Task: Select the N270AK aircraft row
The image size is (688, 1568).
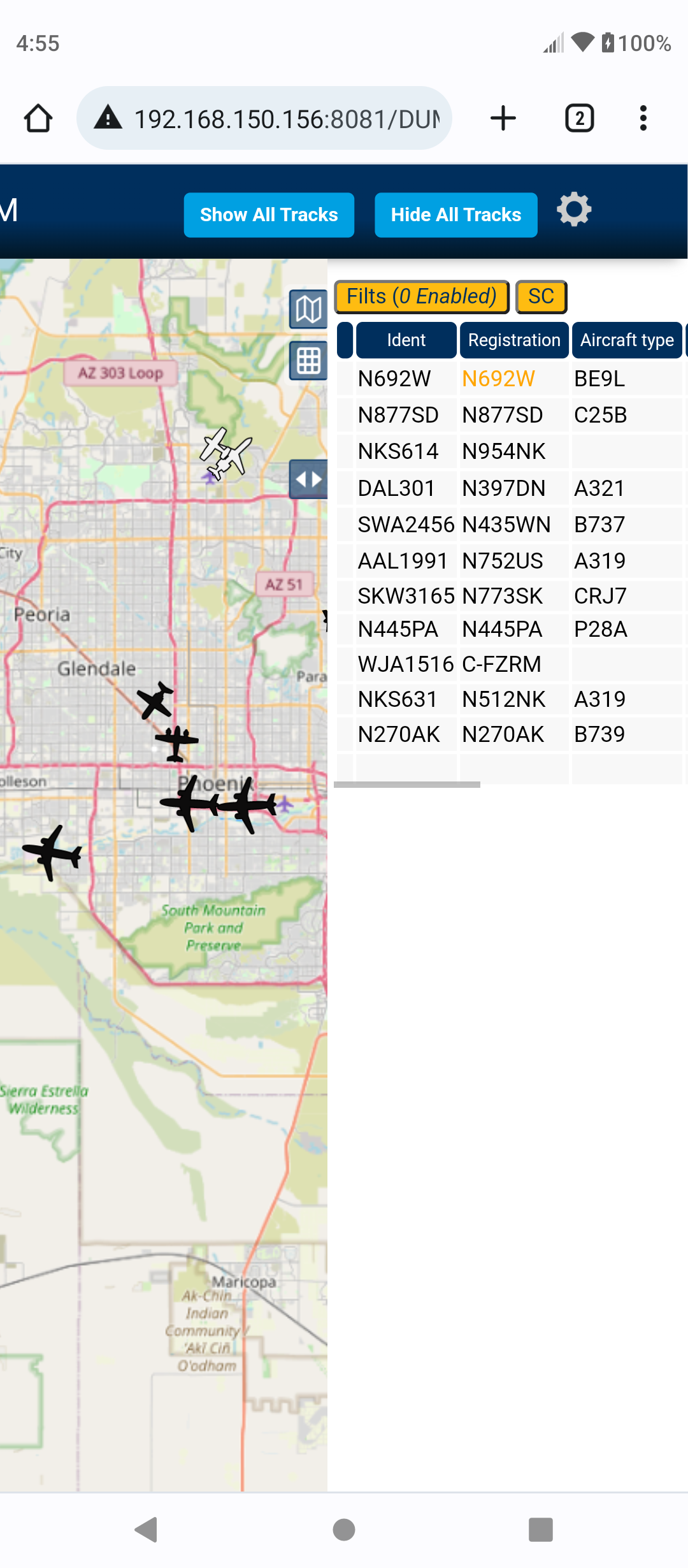Action: [x=510, y=734]
